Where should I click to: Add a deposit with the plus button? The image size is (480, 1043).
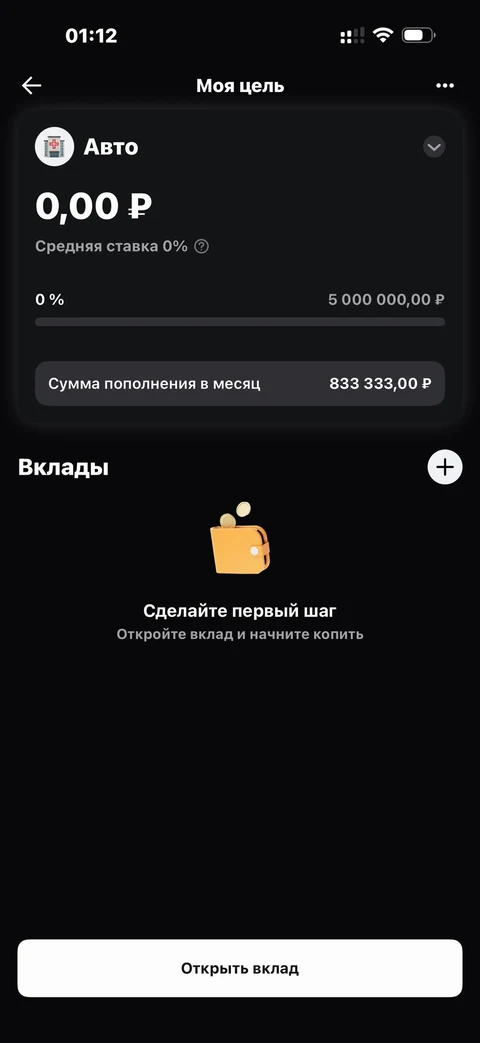pos(445,467)
